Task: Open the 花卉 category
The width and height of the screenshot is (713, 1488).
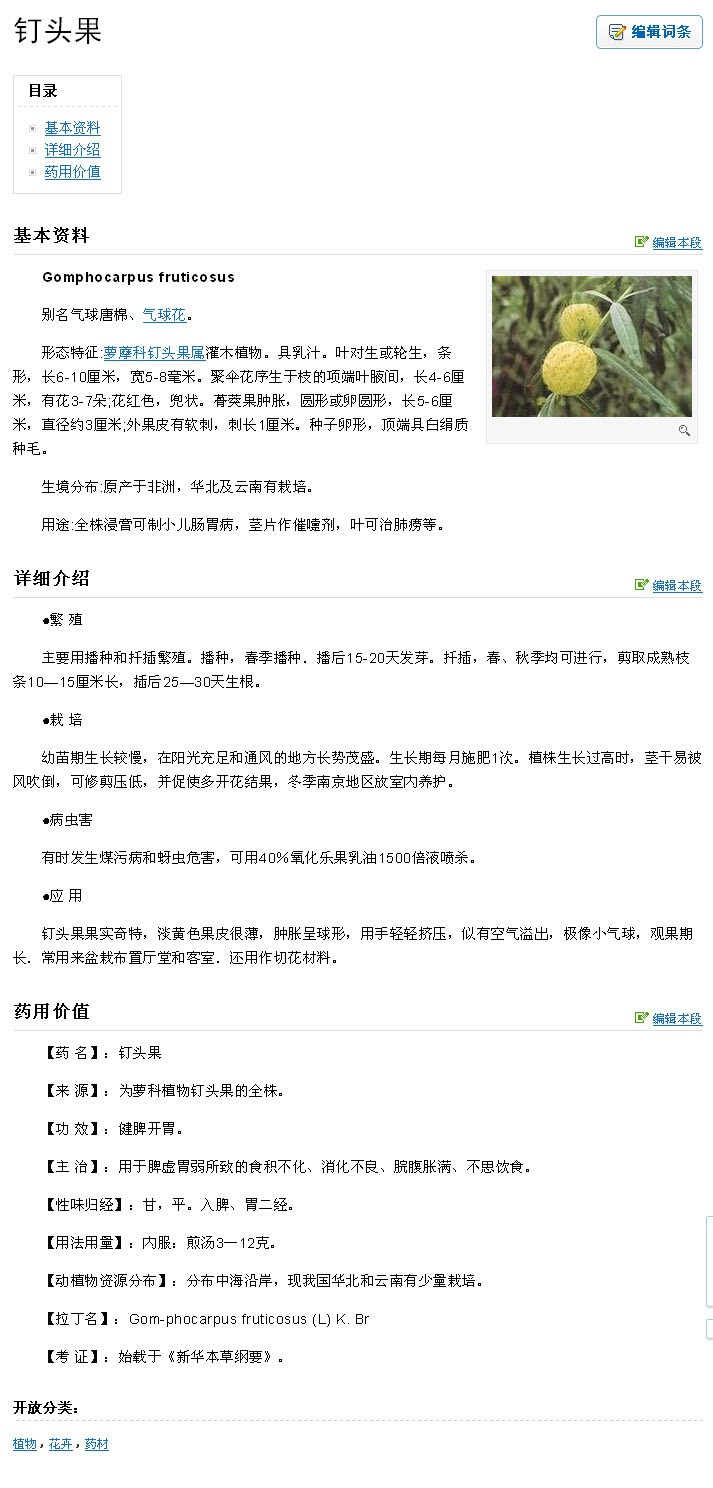Action: click(x=60, y=1444)
